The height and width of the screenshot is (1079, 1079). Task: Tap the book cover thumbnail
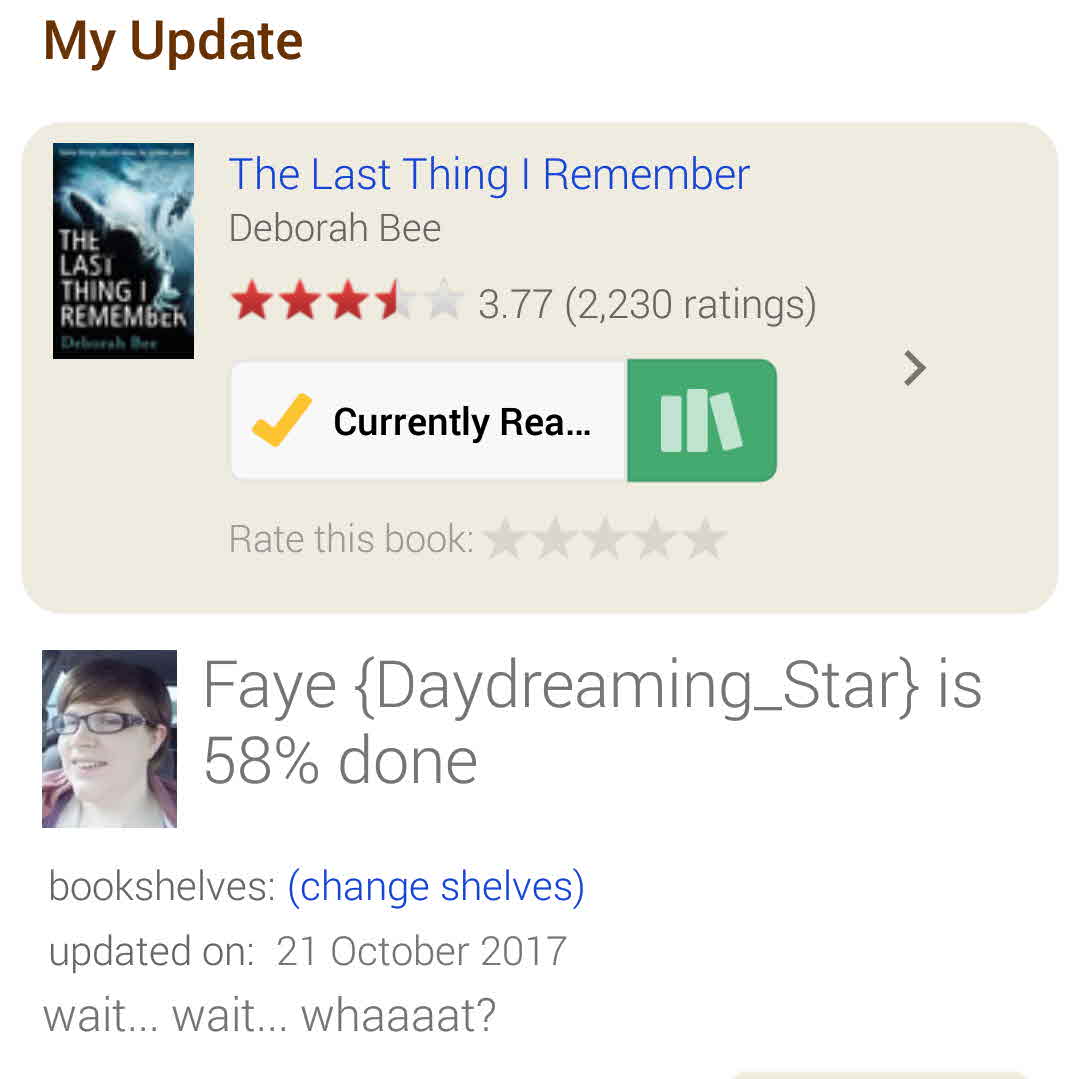click(123, 251)
